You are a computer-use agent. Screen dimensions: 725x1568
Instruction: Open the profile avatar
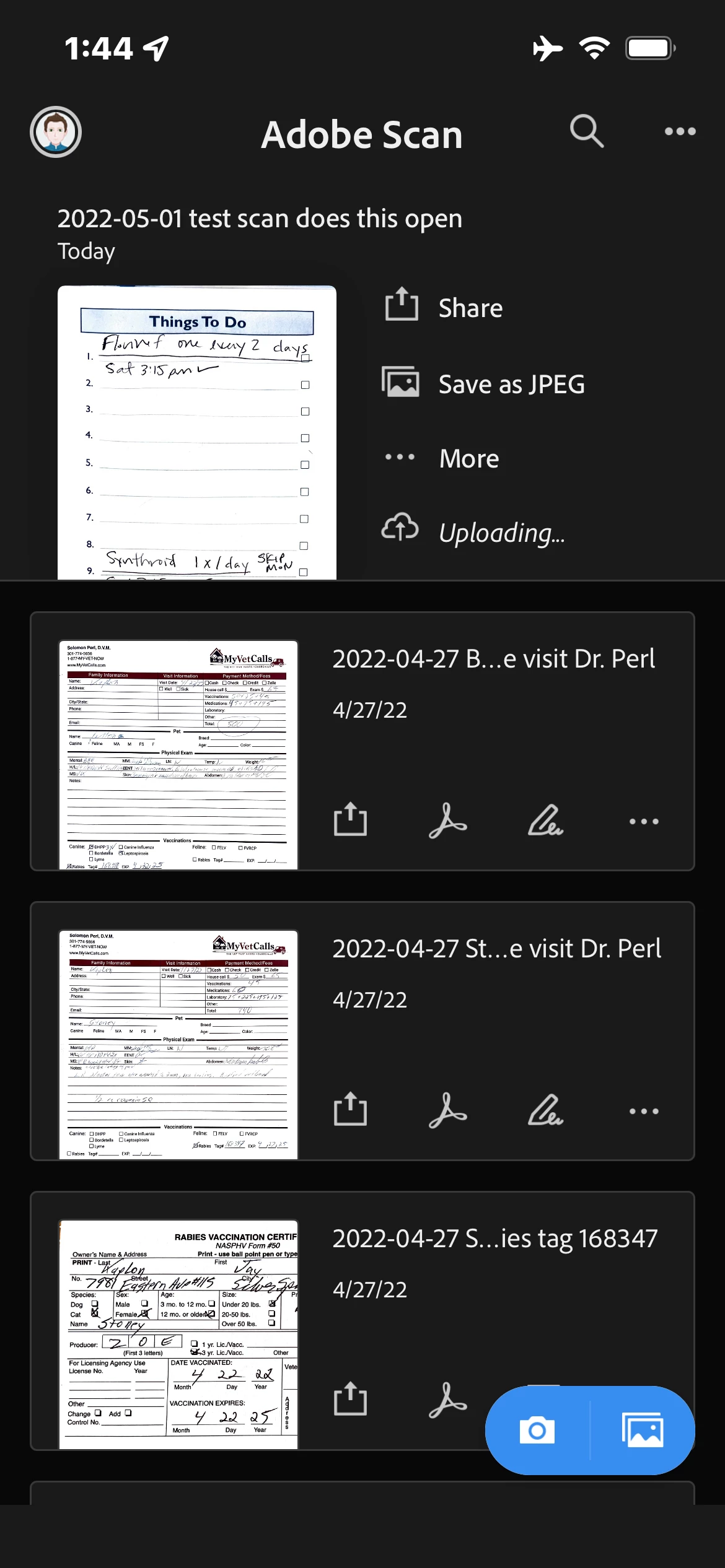(x=56, y=132)
